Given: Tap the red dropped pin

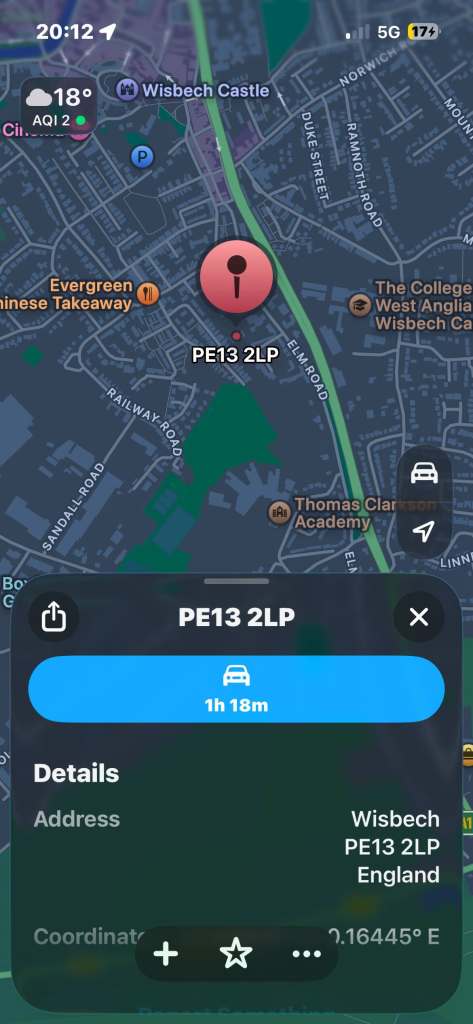Looking at the screenshot, I should pyautogui.click(x=236, y=275).
